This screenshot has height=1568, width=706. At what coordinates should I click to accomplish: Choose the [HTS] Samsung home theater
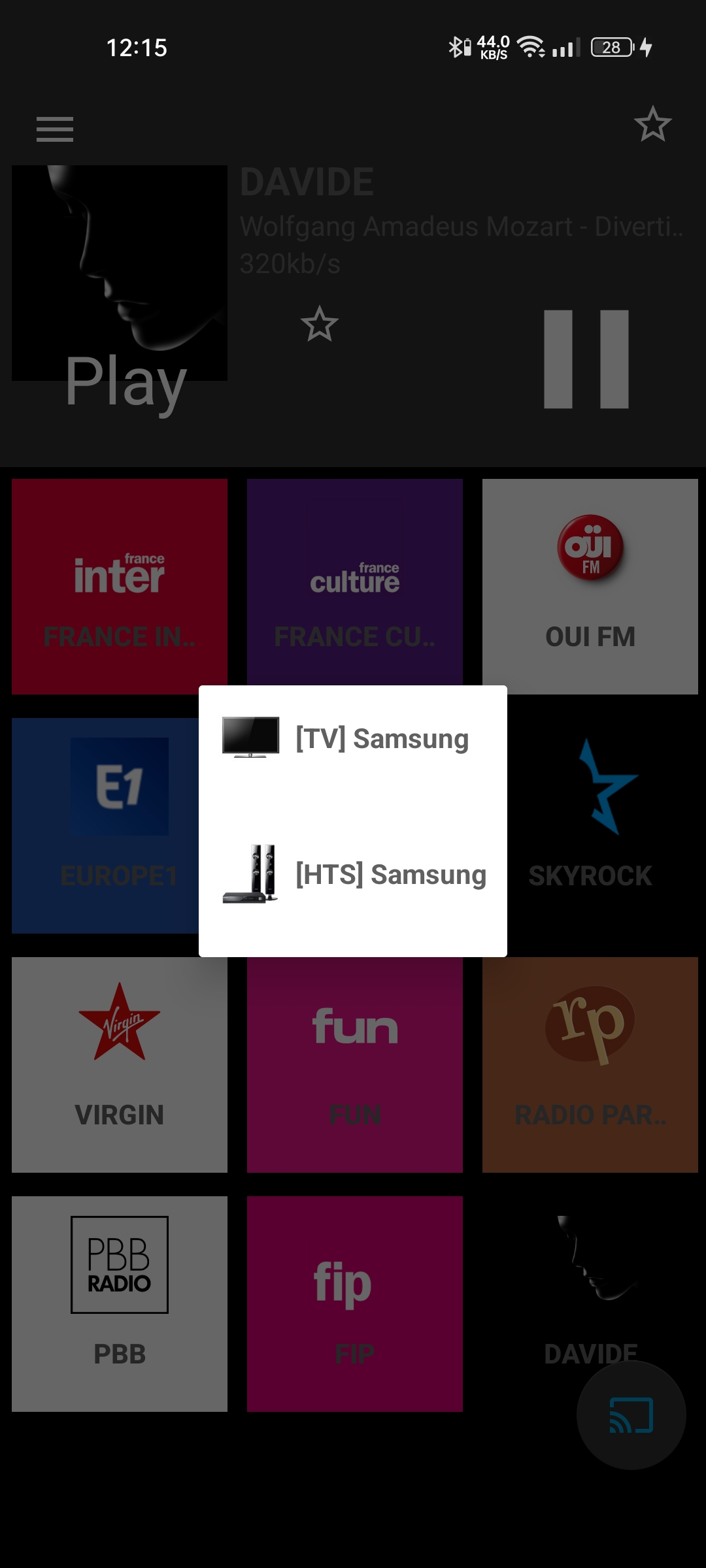pyautogui.click(x=353, y=874)
